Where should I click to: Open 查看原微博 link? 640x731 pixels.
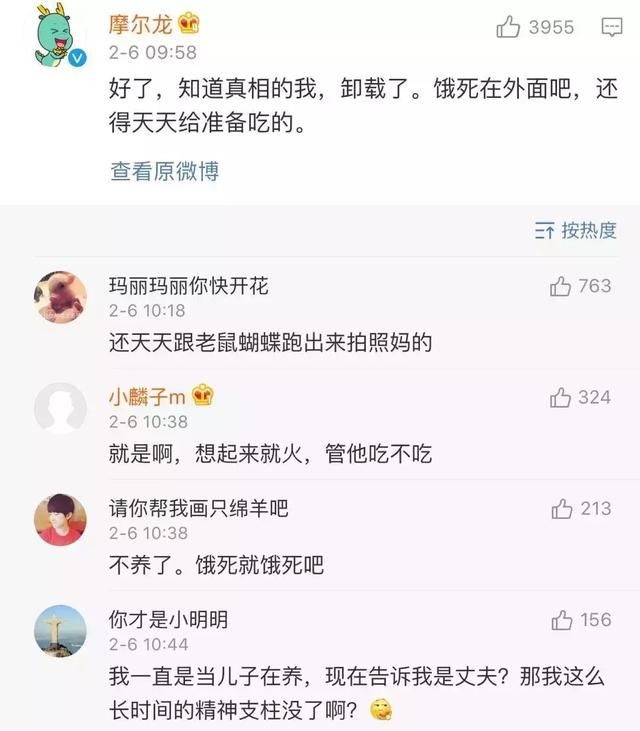[x=164, y=172]
